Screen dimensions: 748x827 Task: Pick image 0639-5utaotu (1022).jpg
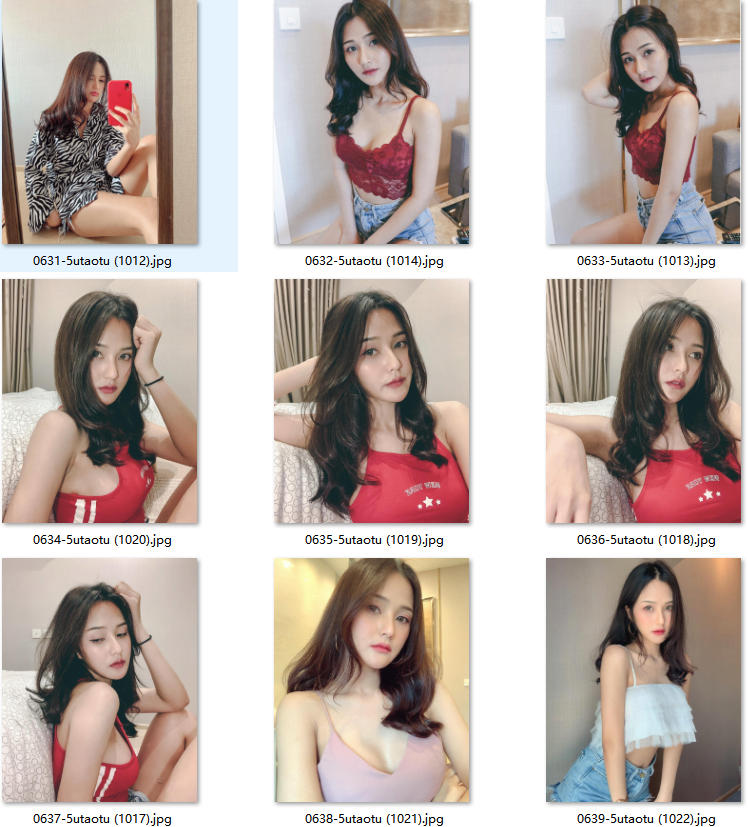(643, 680)
